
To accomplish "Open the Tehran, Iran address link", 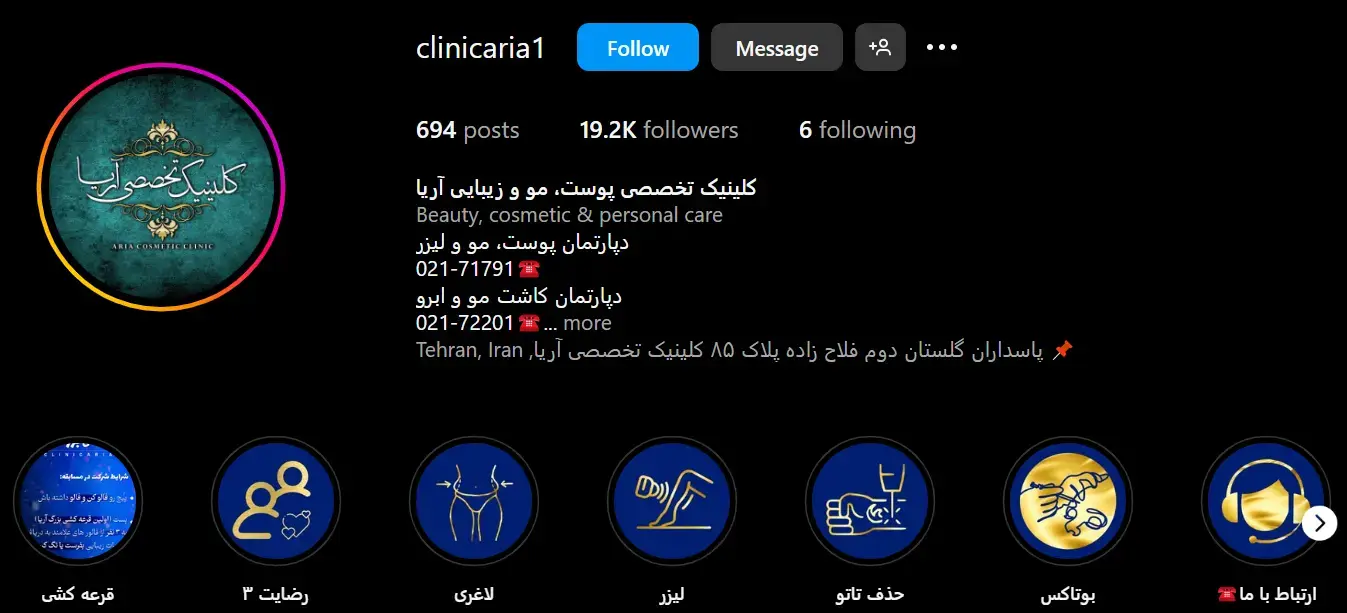I will click(x=743, y=351).
